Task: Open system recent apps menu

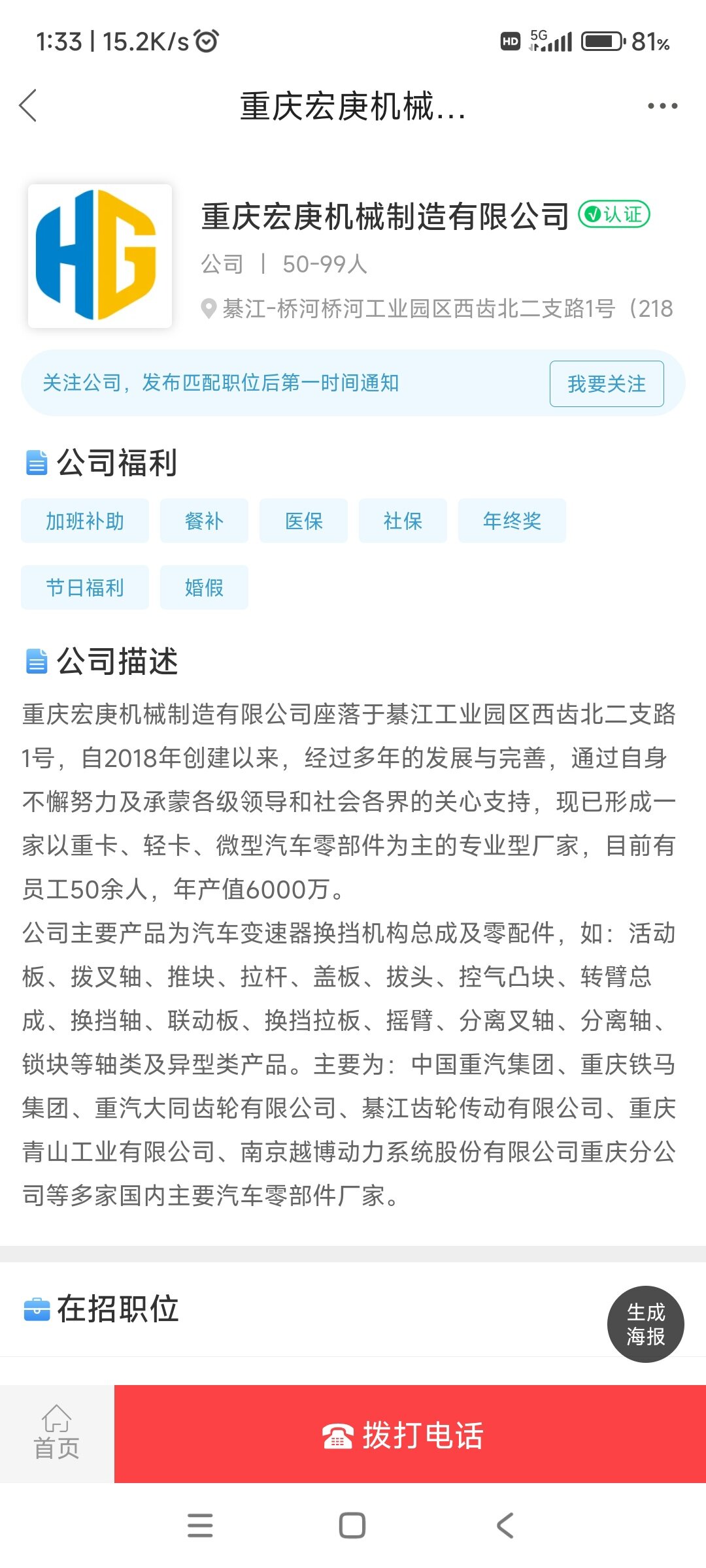Action: (200, 1526)
